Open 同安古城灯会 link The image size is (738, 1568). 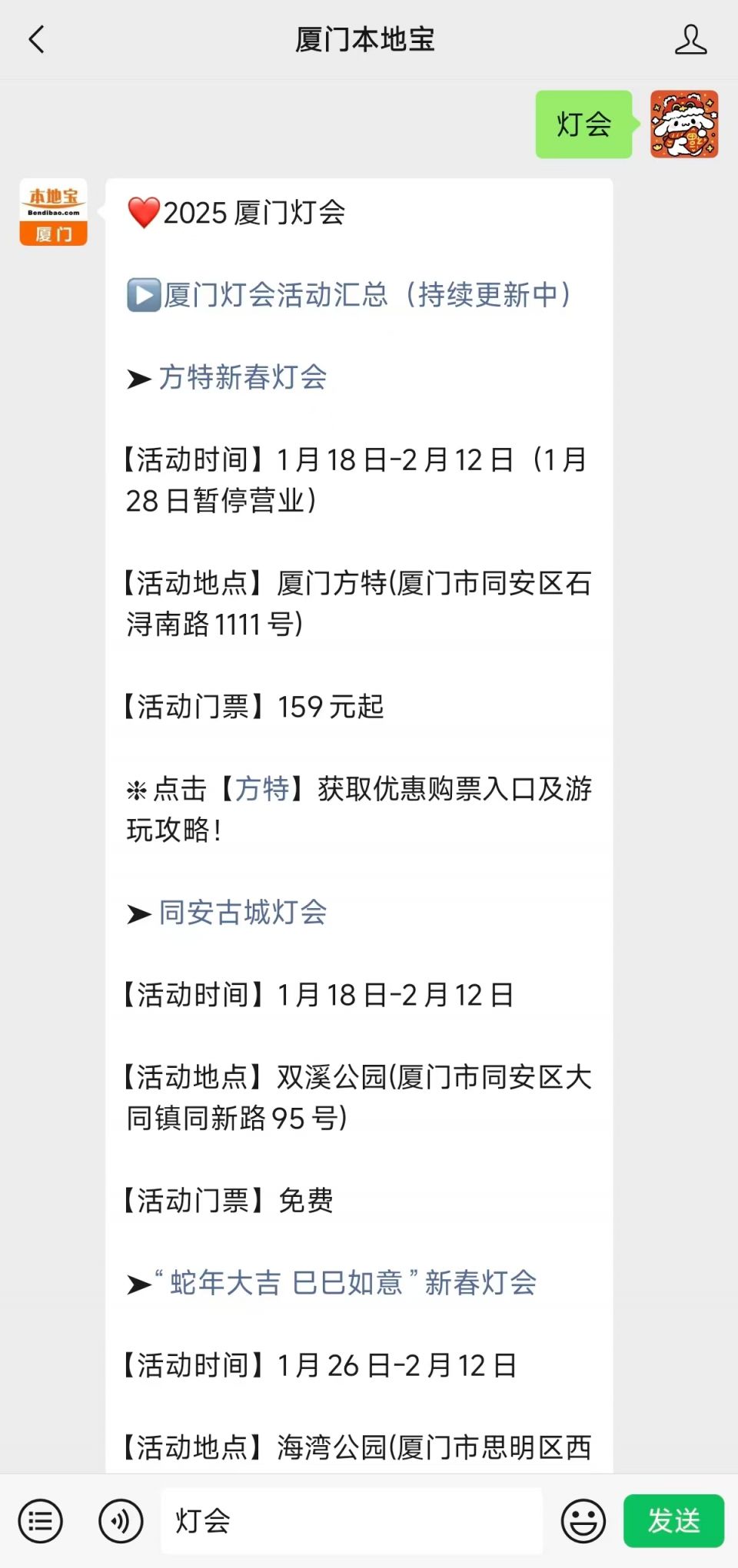[x=243, y=913]
